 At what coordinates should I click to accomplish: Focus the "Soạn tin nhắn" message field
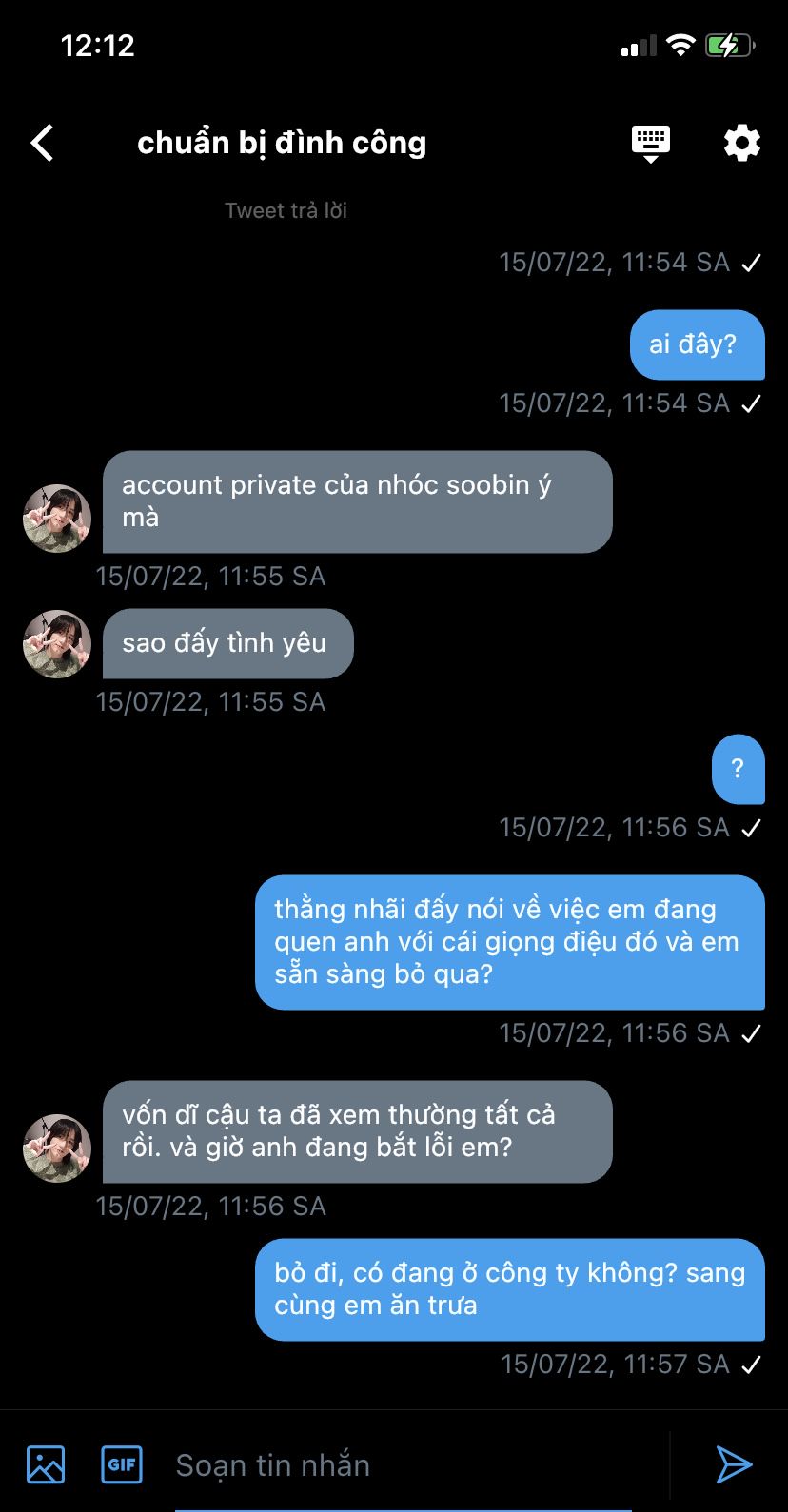coord(409,1465)
